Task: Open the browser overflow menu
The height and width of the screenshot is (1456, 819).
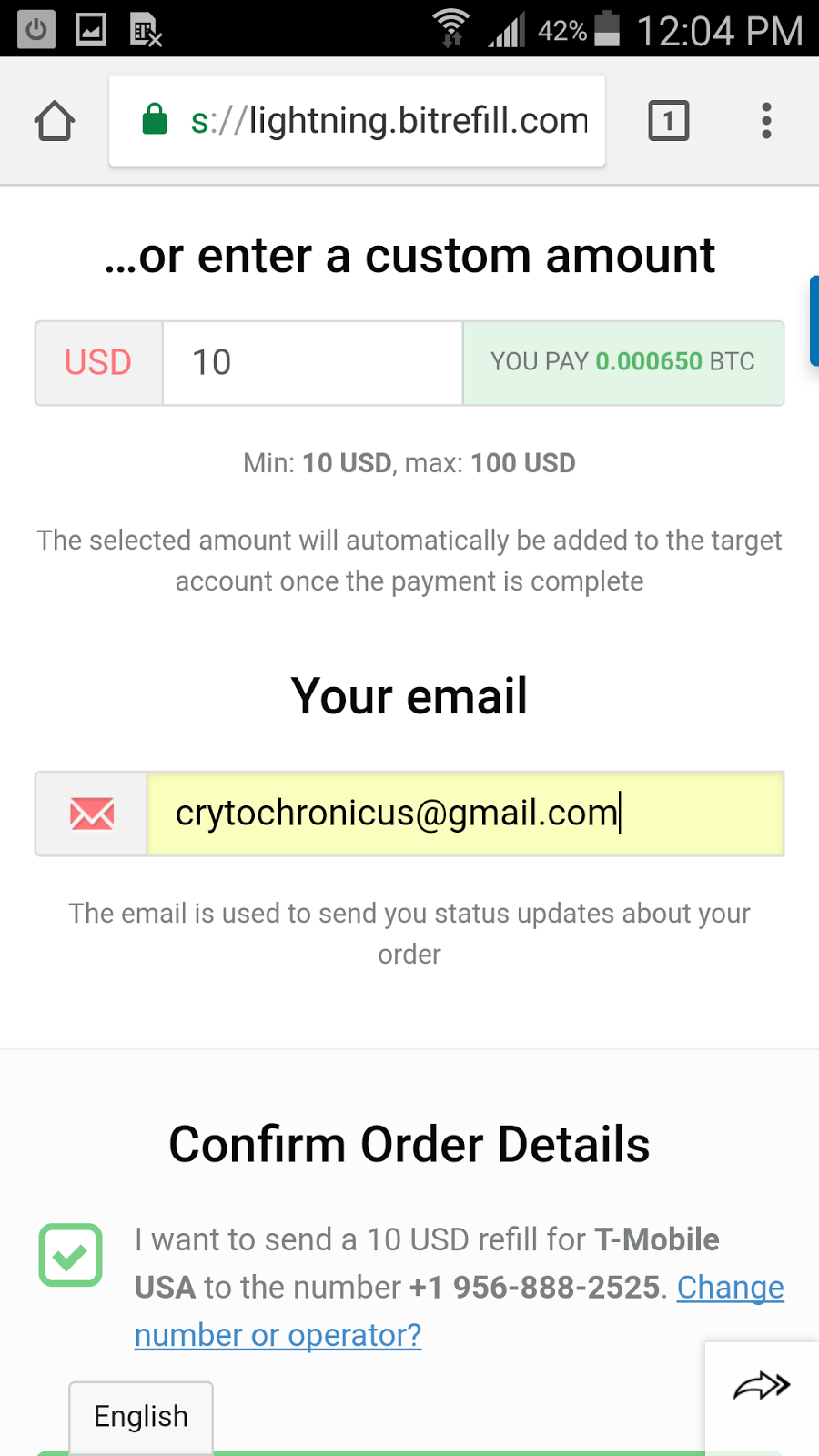Action: 766,121
